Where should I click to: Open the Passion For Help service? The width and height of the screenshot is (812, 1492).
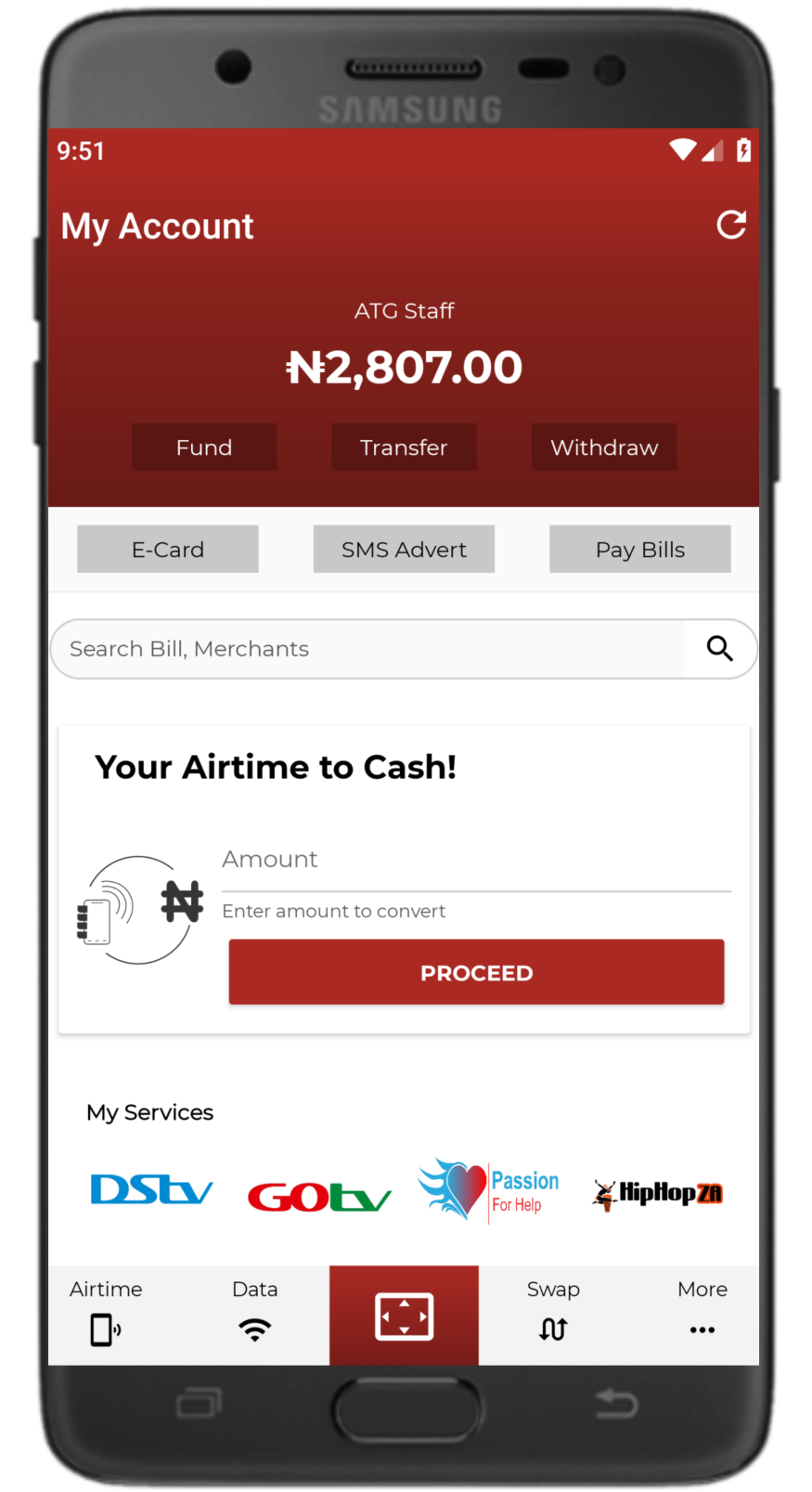pyautogui.click(x=488, y=1190)
